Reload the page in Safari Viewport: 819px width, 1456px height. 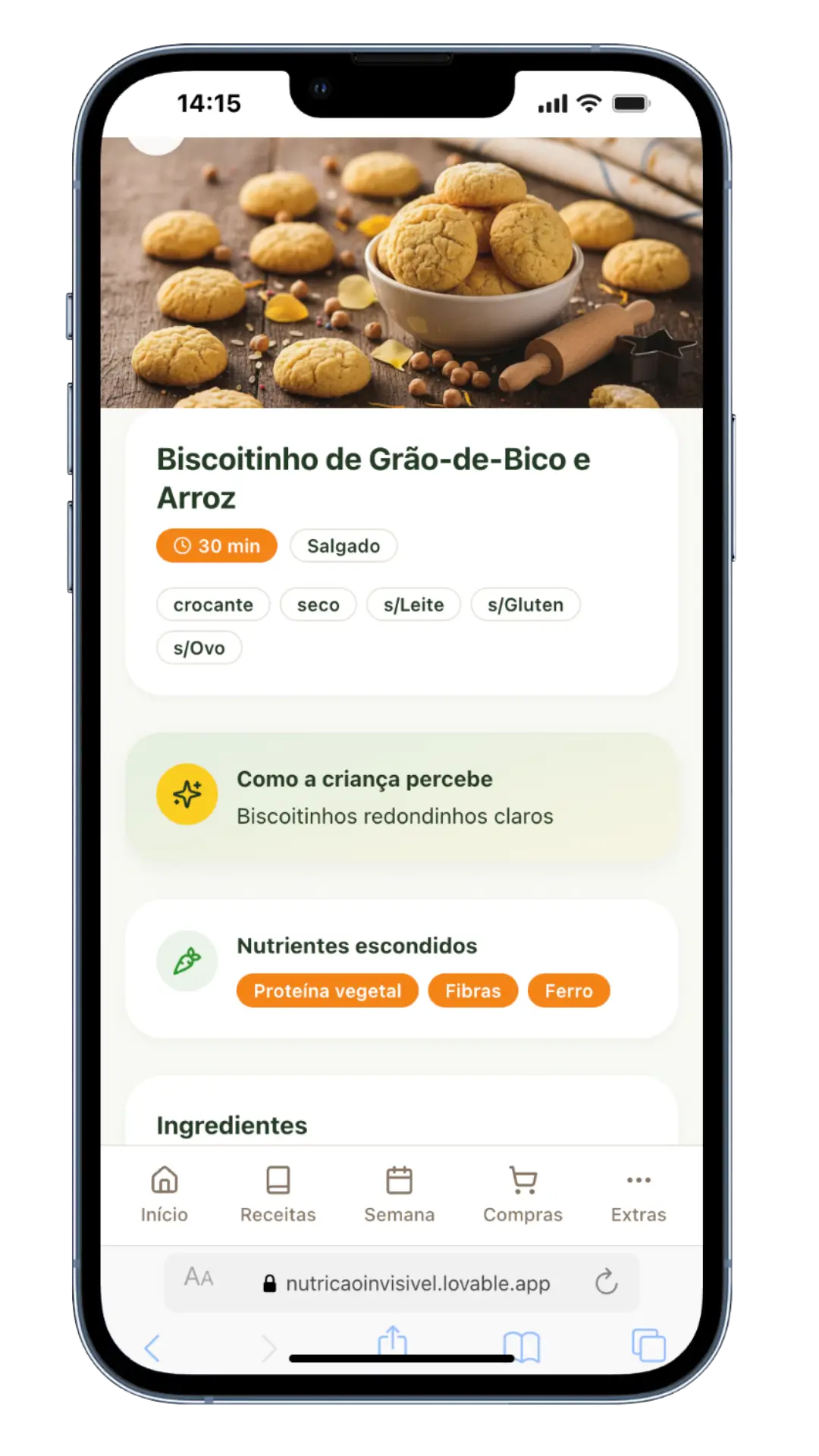click(x=606, y=1282)
